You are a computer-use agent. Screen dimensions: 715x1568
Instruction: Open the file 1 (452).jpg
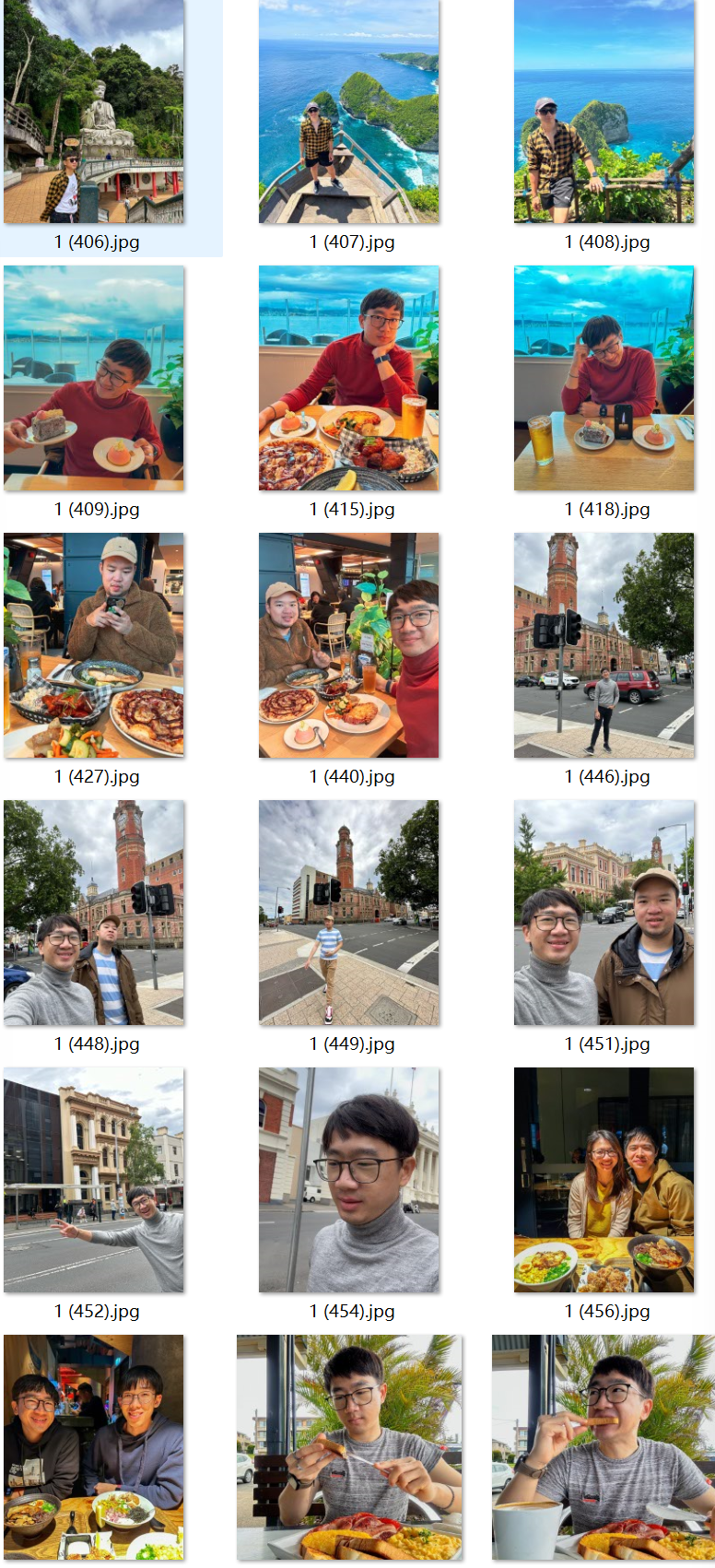coord(93,1180)
